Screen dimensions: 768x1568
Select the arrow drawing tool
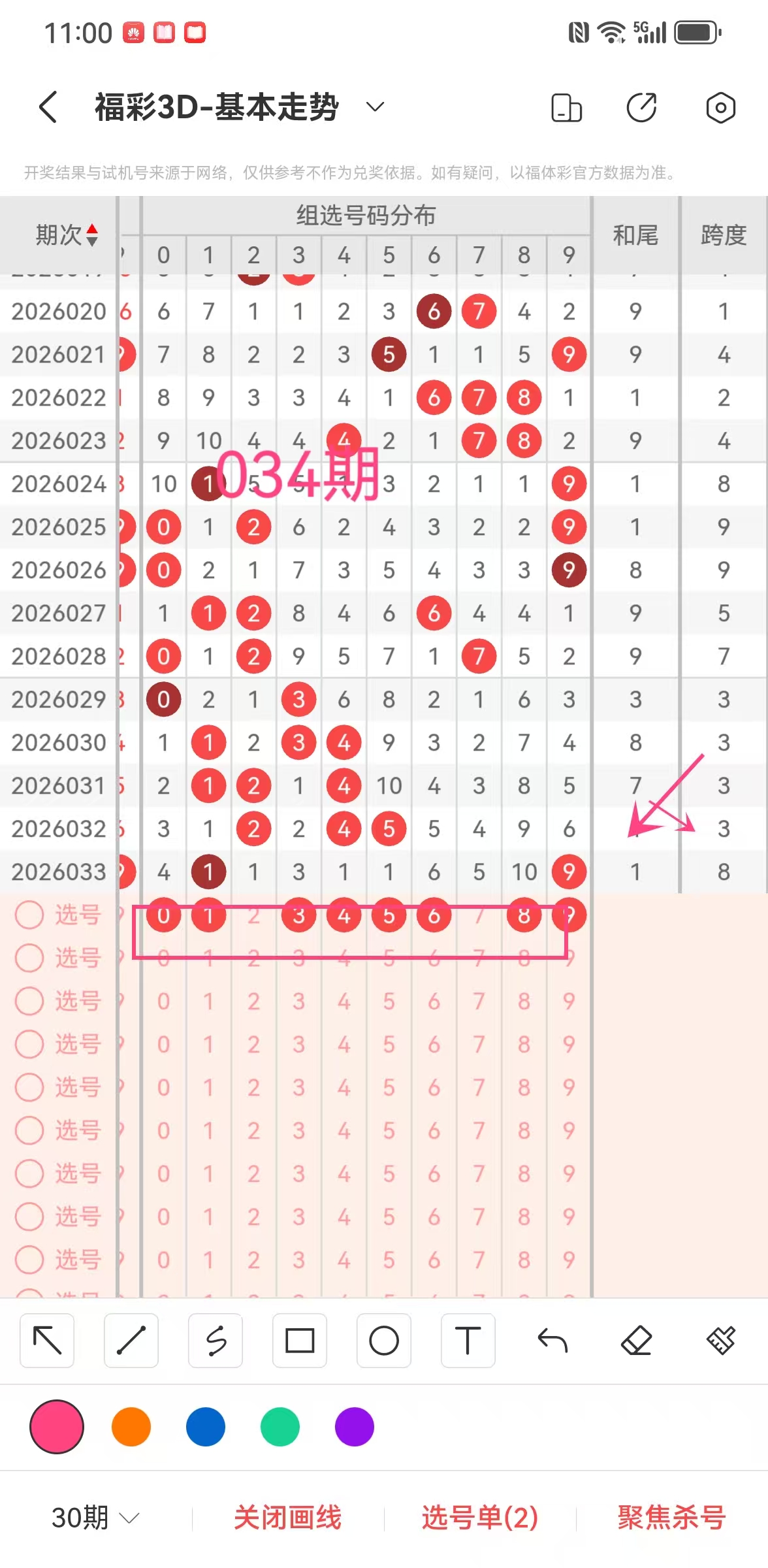pyautogui.click(x=47, y=1341)
